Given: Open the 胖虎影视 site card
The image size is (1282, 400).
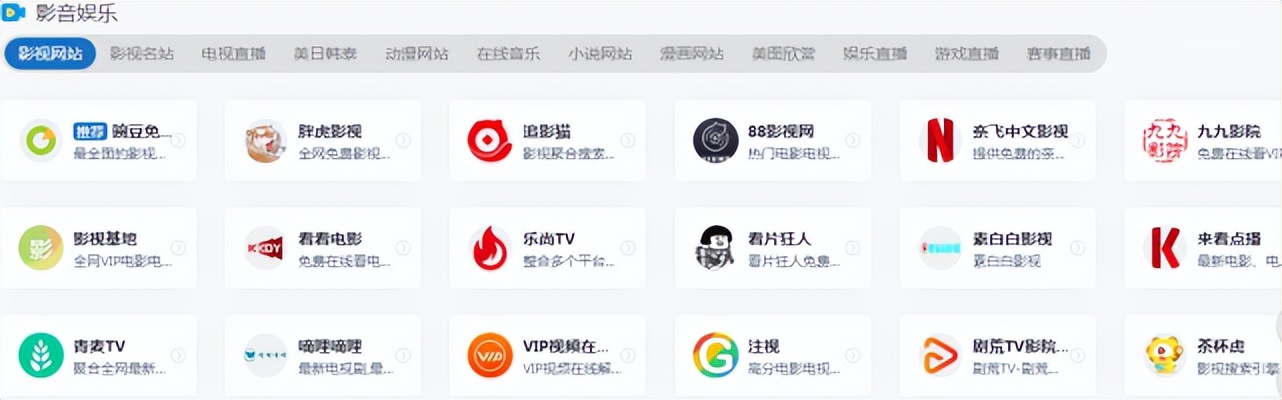Looking at the screenshot, I should tap(322, 141).
